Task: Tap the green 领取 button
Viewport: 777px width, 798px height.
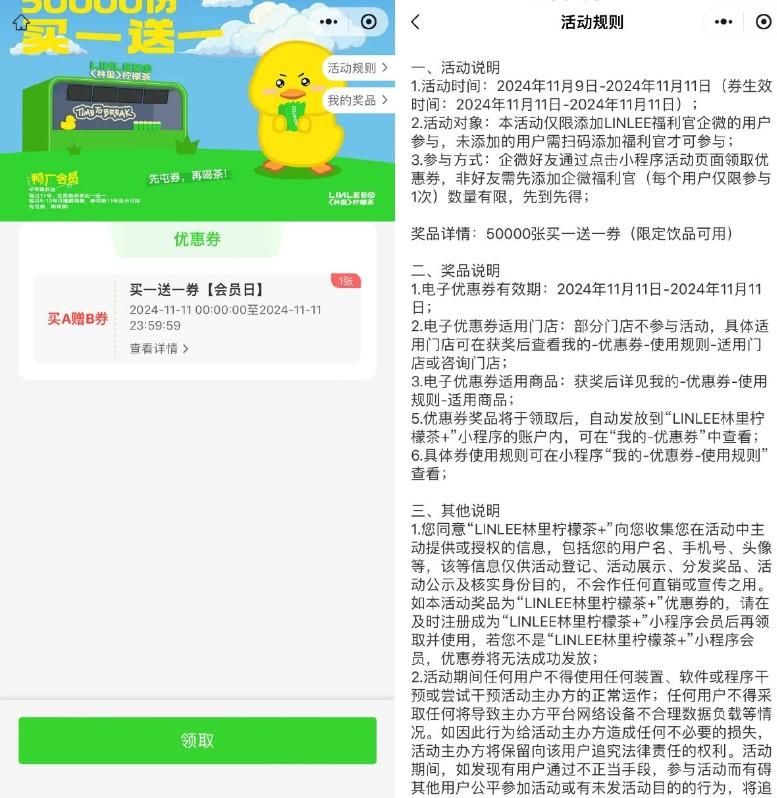Action: (x=197, y=740)
